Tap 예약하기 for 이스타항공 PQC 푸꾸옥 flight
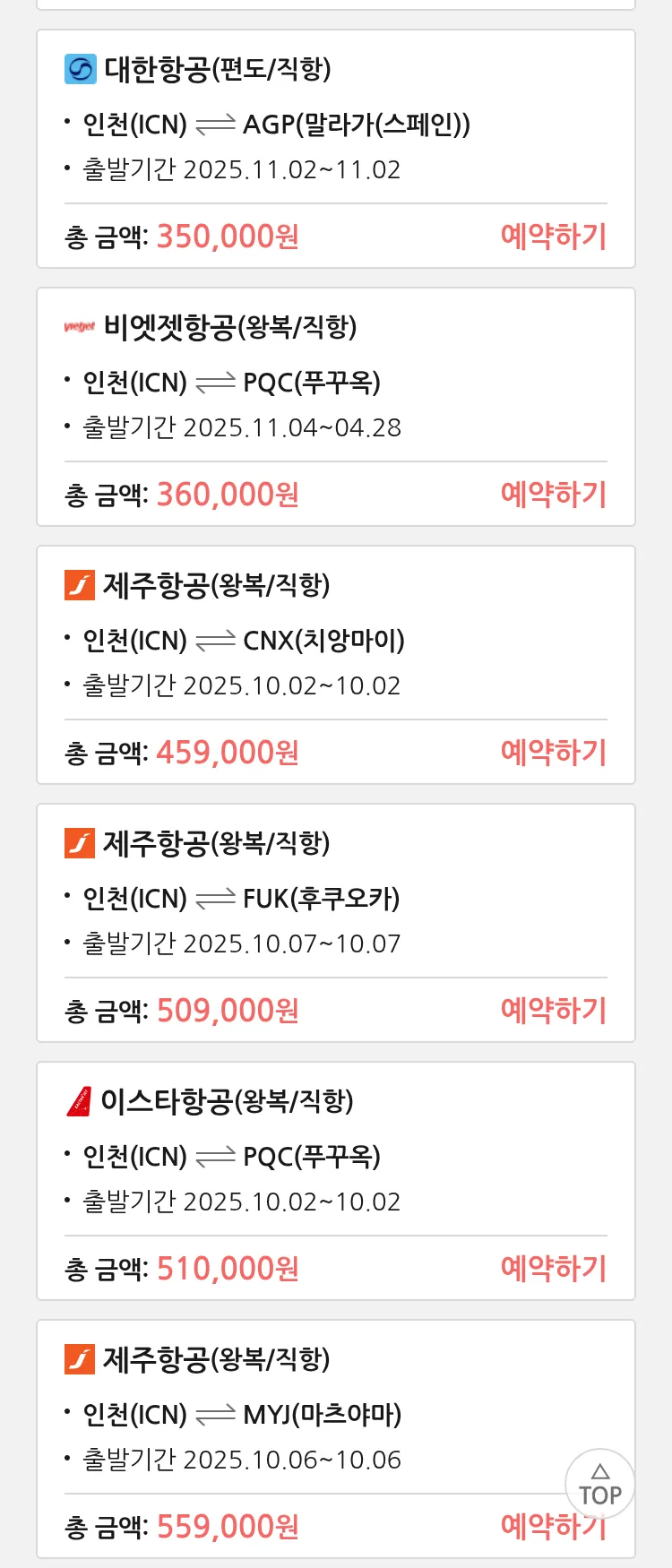The height and width of the screenshot is (1568, 672). coord(553,1269)
